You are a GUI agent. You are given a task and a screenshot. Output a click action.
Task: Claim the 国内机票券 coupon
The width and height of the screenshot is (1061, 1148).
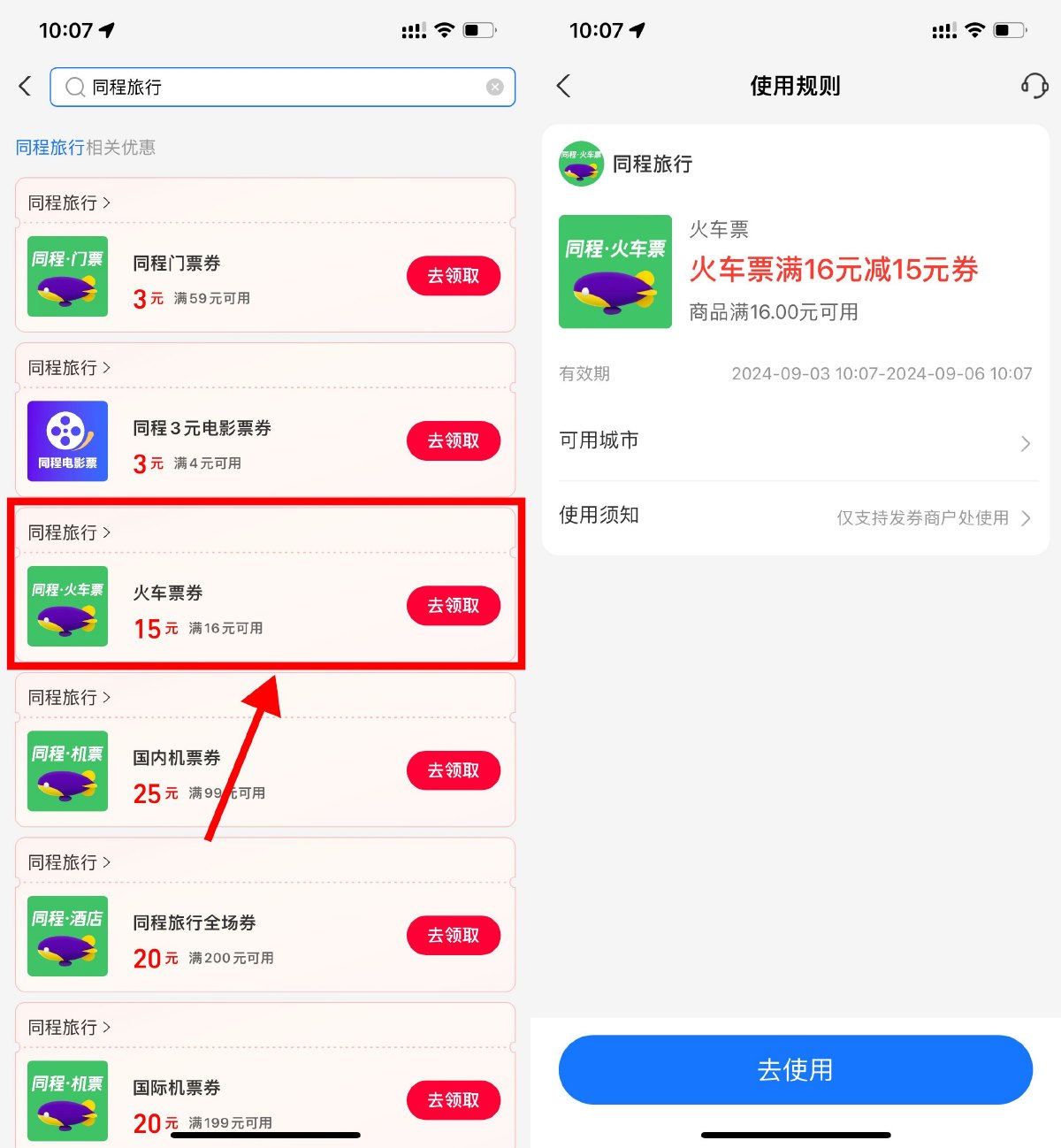[x=453, y=770]
